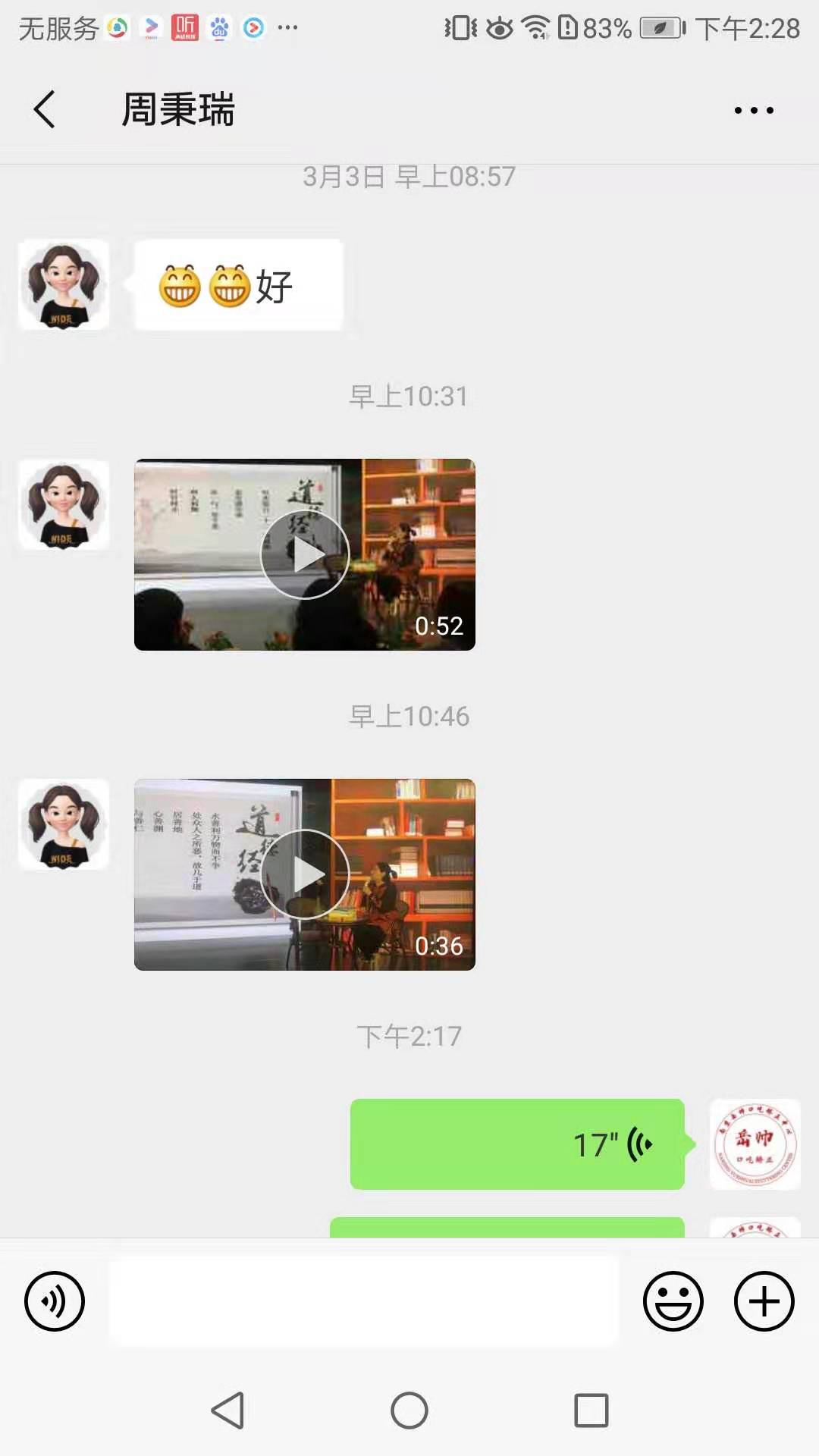Open the chat's three-dot options menu
This screenshot has width=819, height=1456.
click(x=754, y=111)
